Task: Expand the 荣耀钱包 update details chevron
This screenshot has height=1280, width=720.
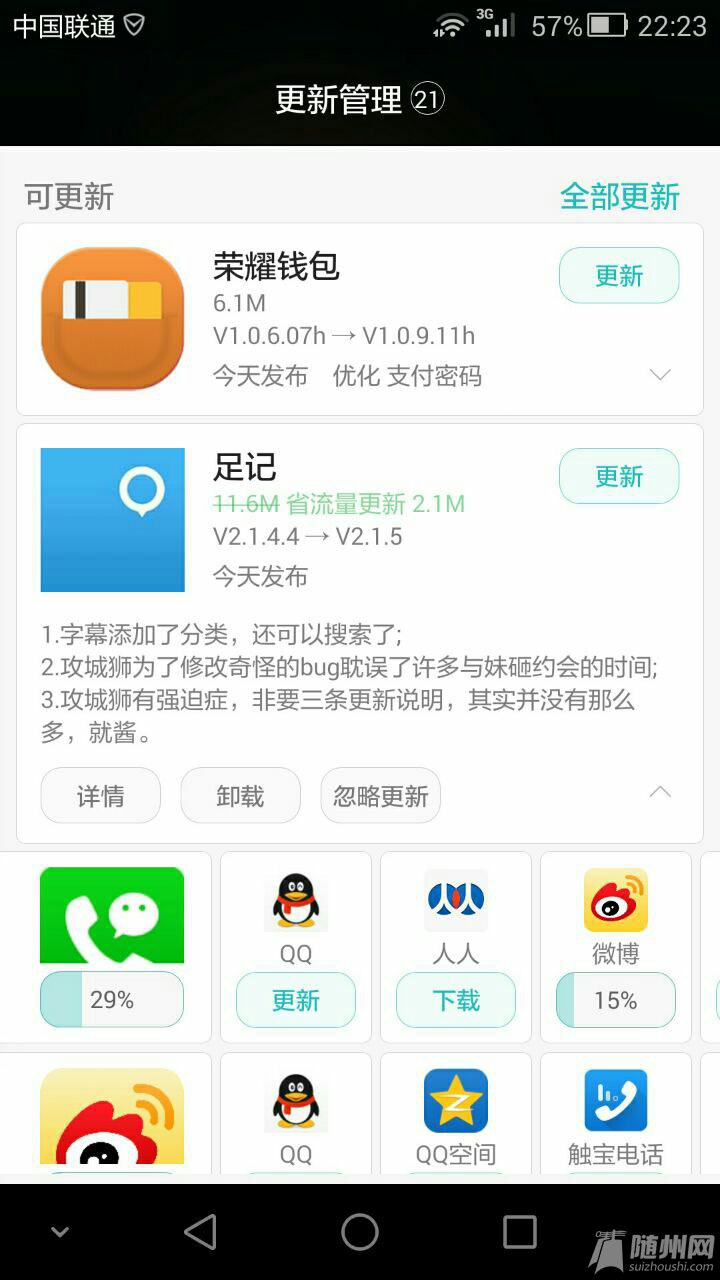Action: 659,375
